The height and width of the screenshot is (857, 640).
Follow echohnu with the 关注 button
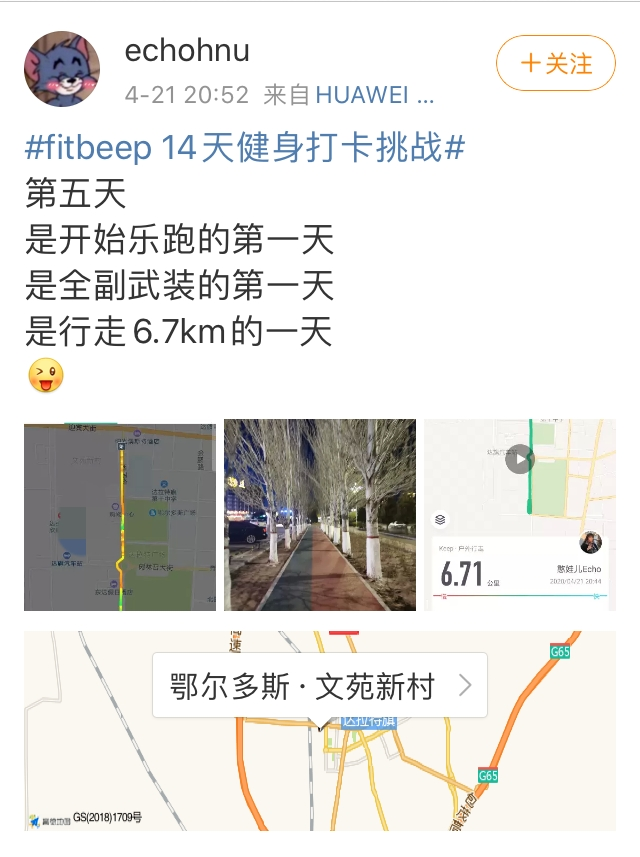click(x=555, y=64)
